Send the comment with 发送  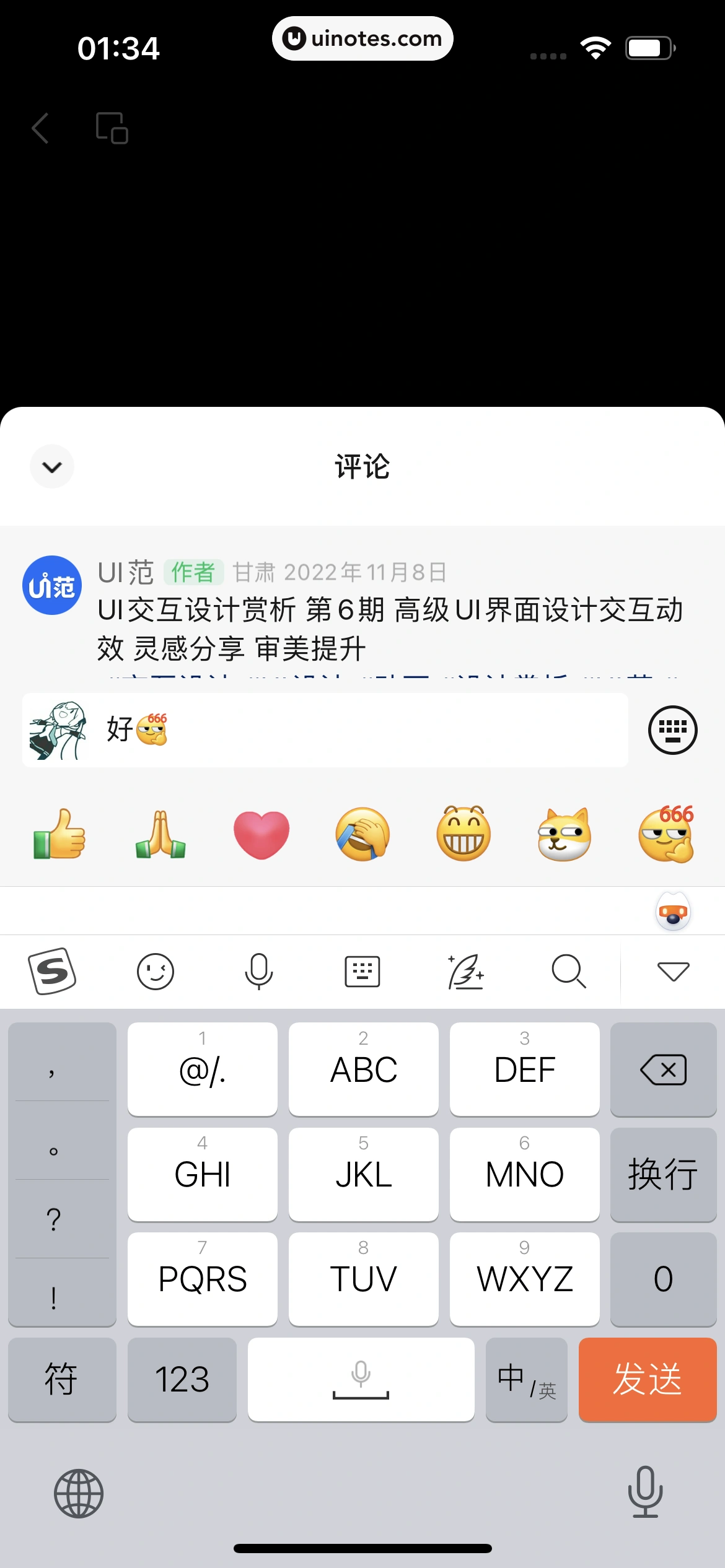click(647, 1379)
